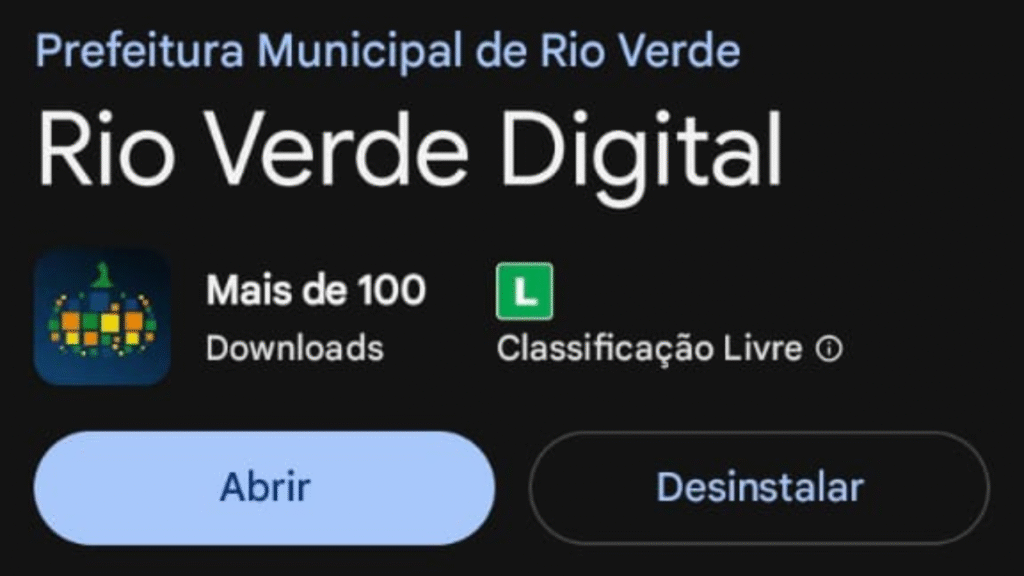Uninstall with the Desinstalar button

tap(758, 488)
